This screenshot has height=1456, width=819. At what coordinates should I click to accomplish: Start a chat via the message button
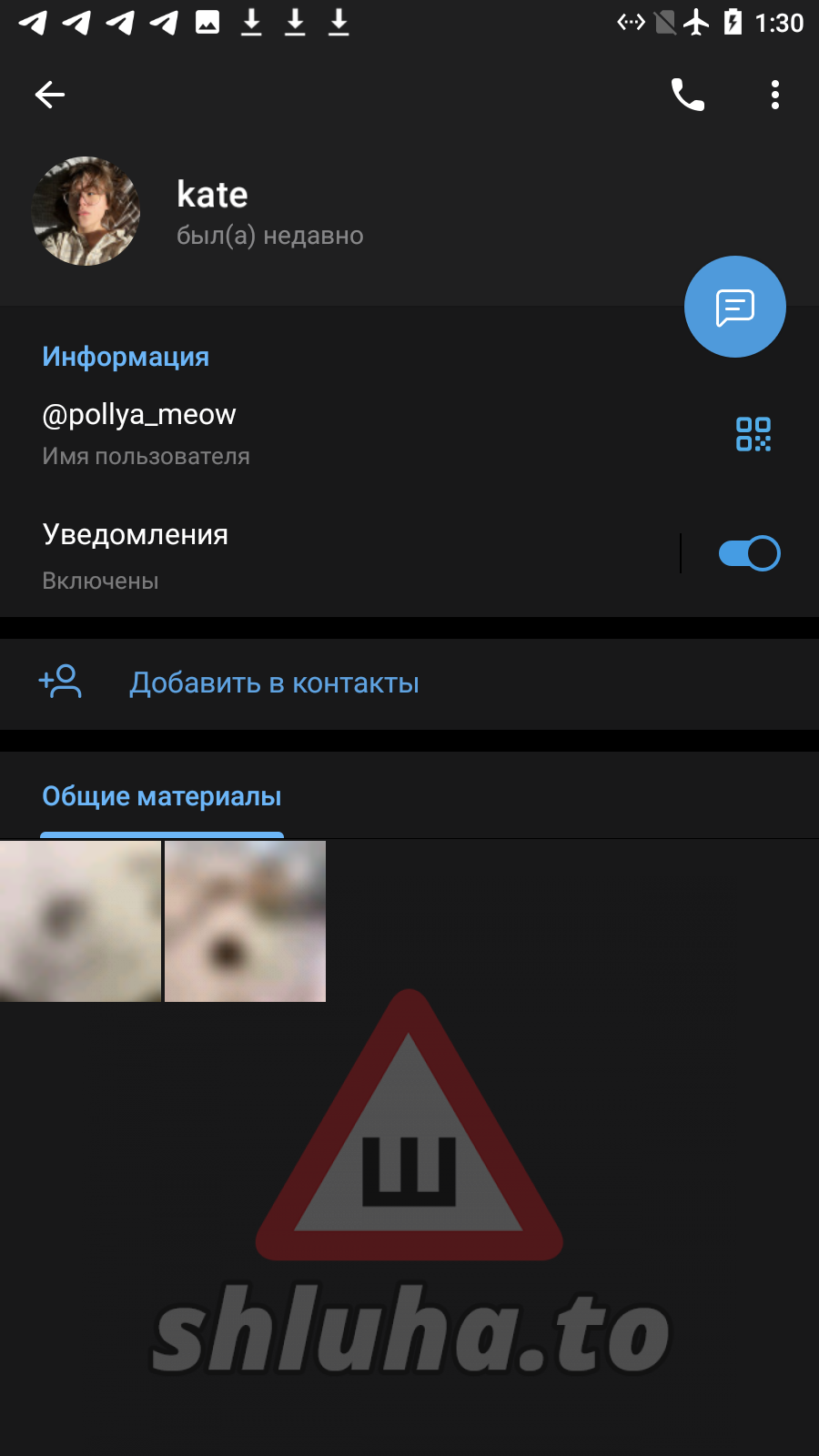[x=735, y=308]
